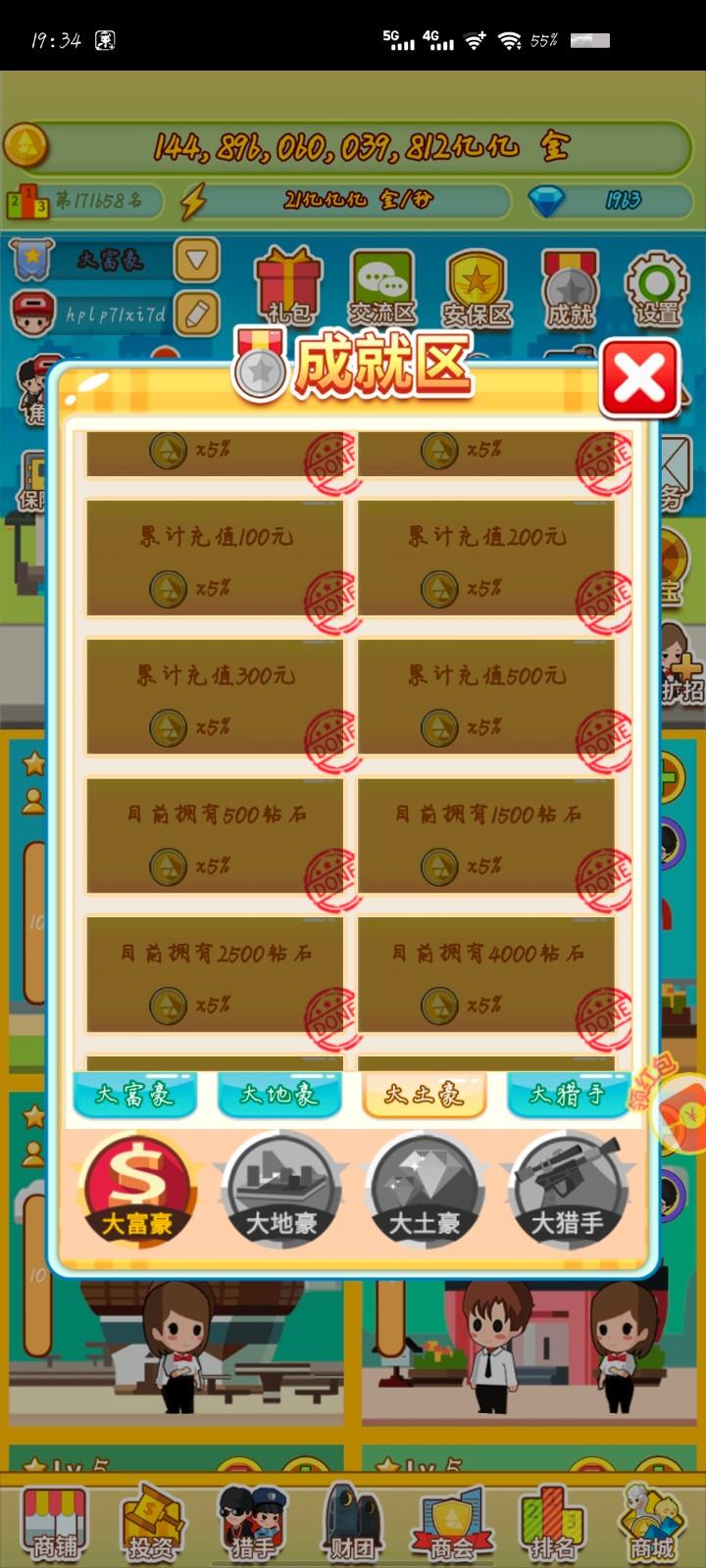Select the 大地豪 badge tab

[x=280, y=1189]
